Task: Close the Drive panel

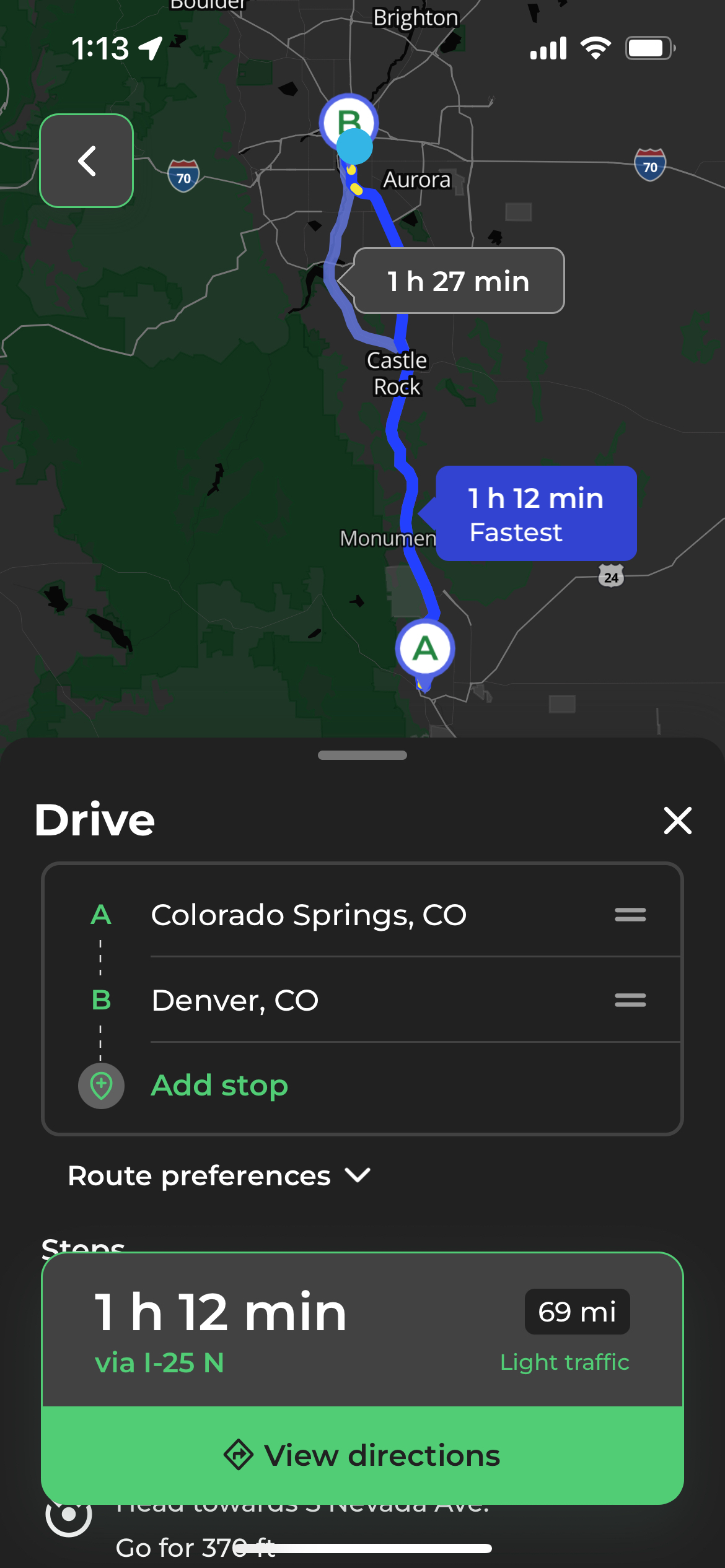Action: pos(677,821)
